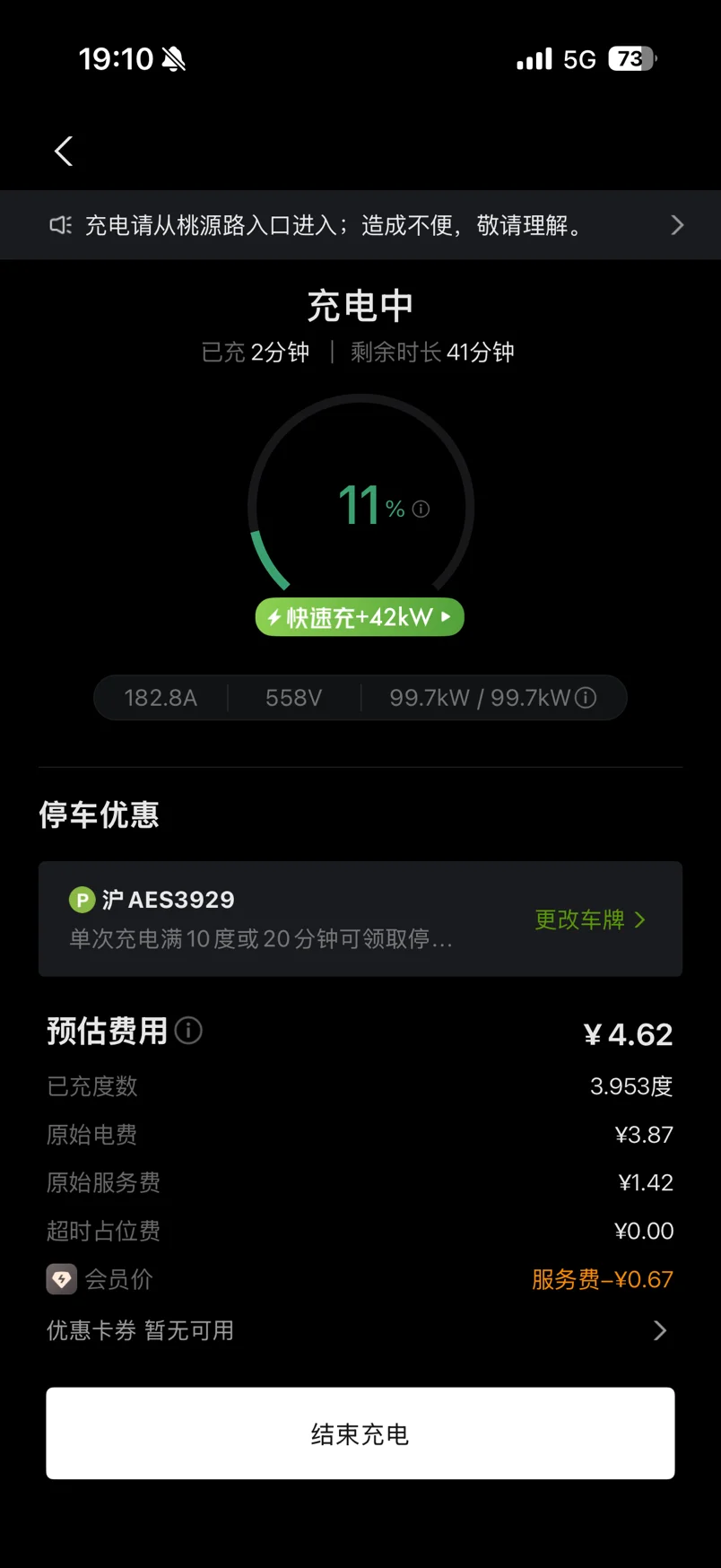Open info icon next to 99.7kW power
The width and height of the screenshot is (721, 1568).
586,698
